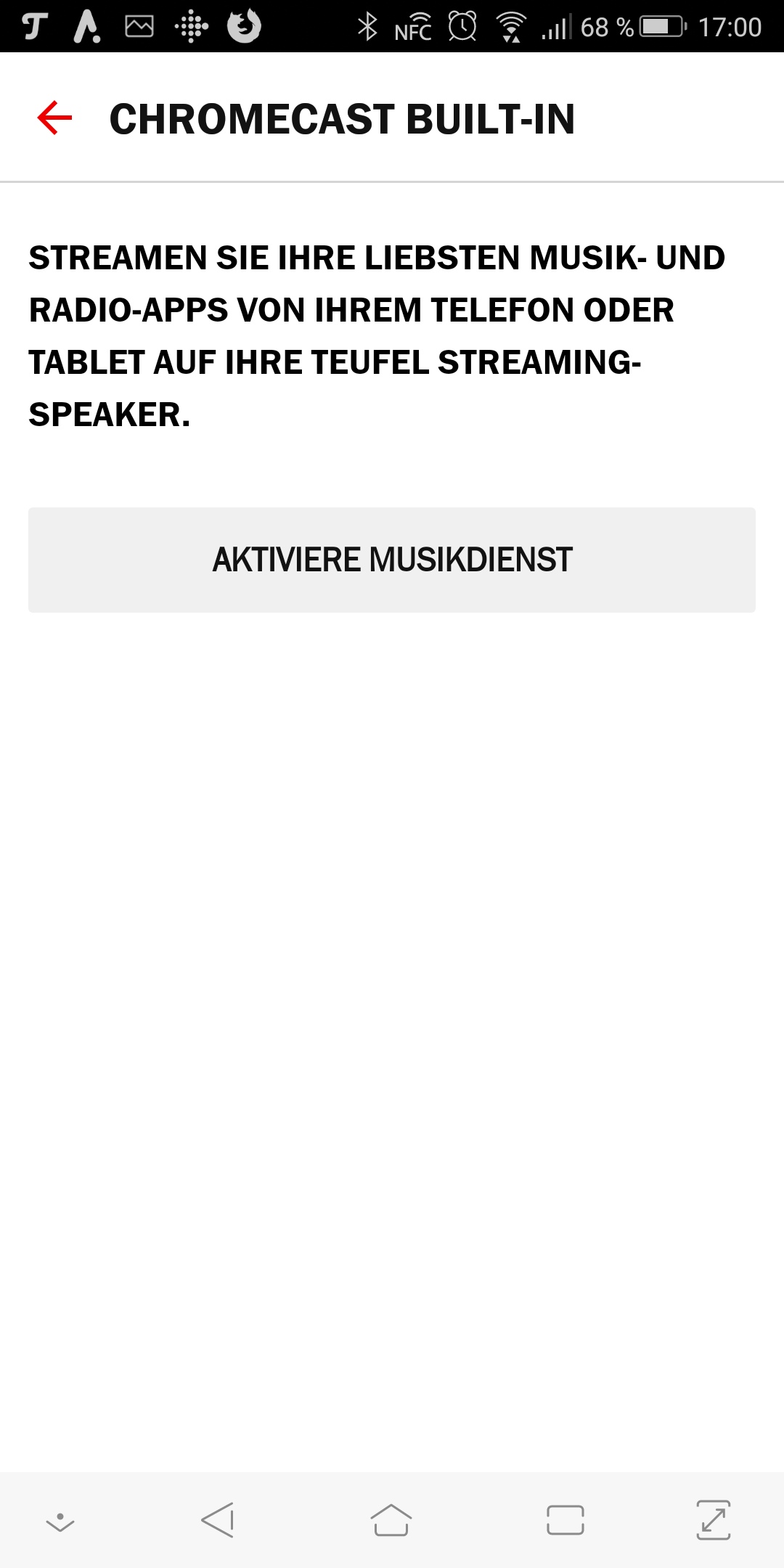Viewport: 784px width, 1568px height.
Task: Open the recent apps overview
Action: coord(565,1520)
